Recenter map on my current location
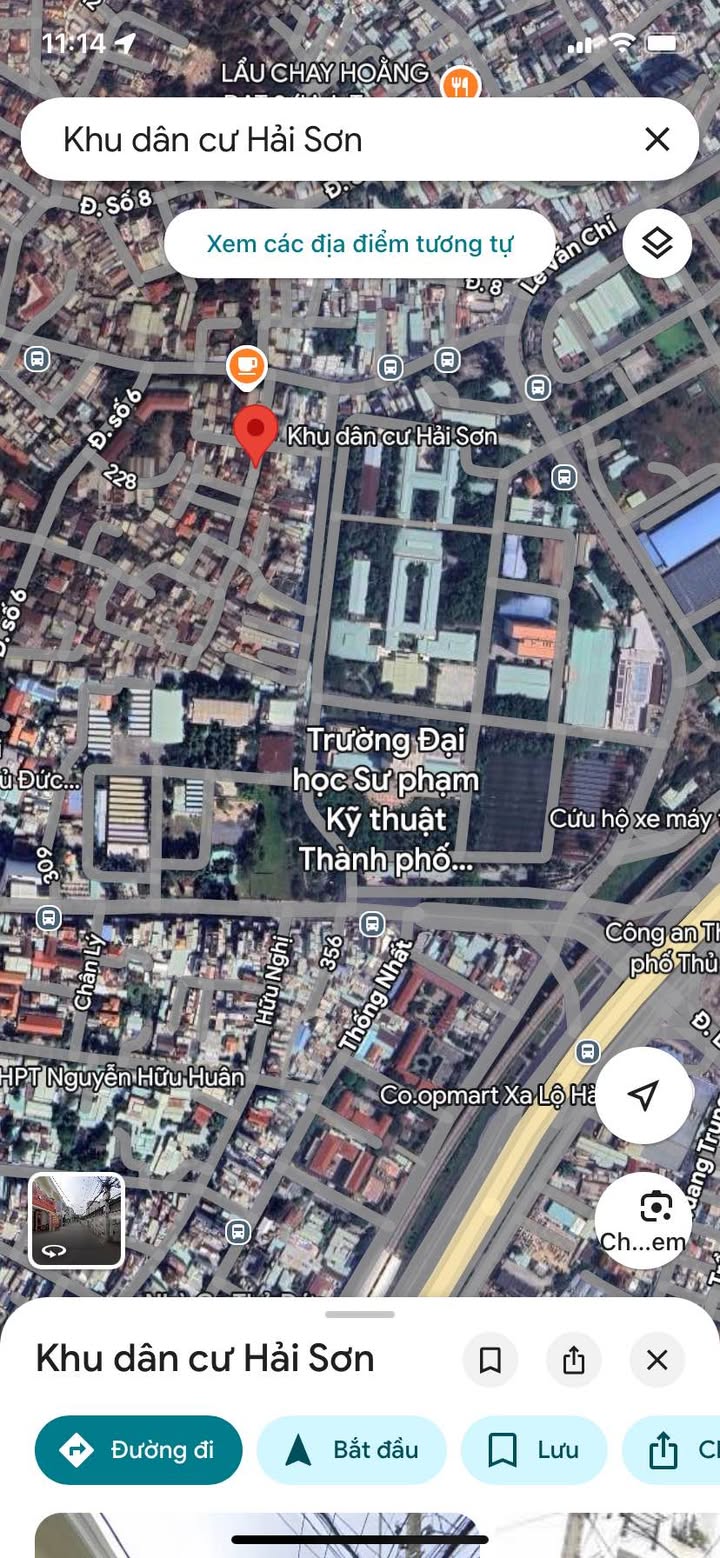 [x=643, y=1096]
